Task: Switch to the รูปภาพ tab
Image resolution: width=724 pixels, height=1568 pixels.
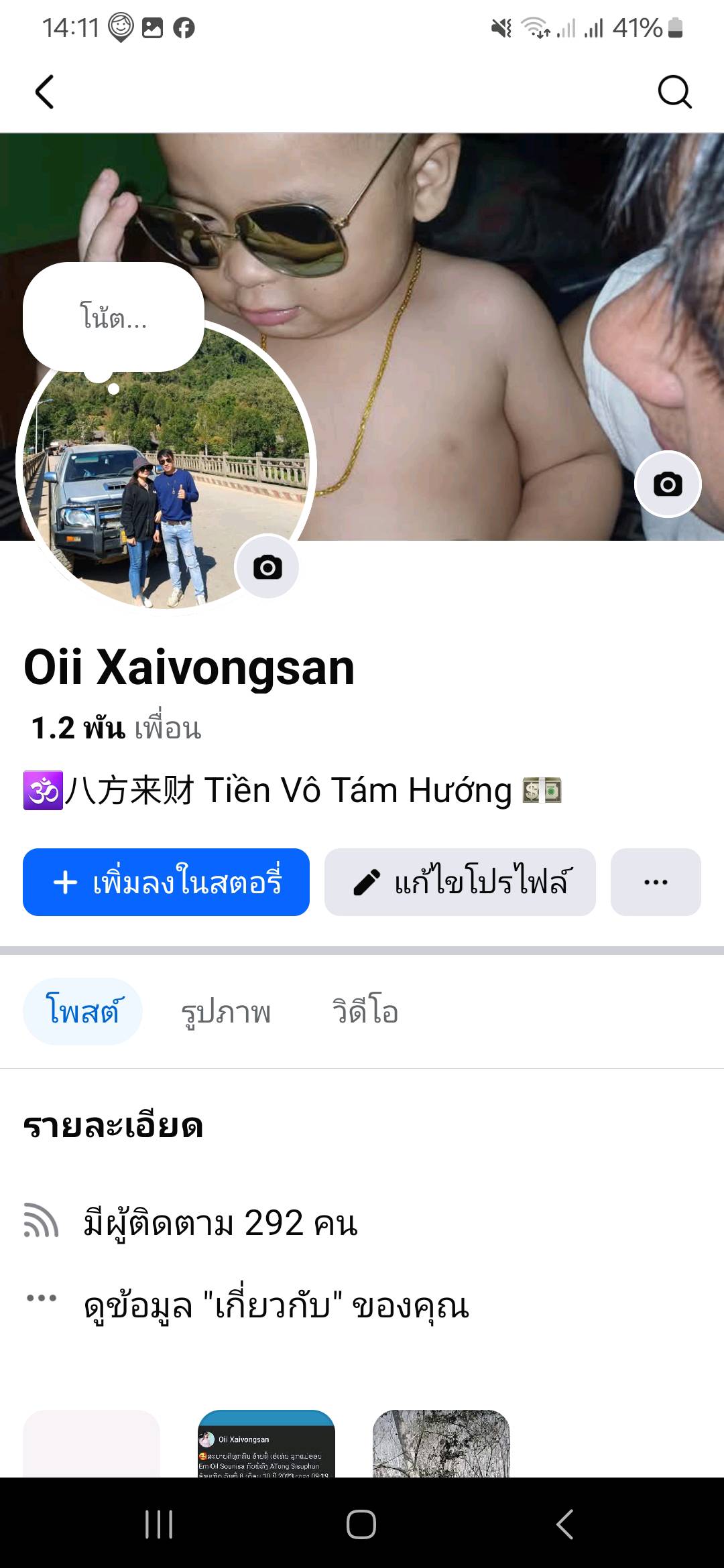Action: [226, 1011]
